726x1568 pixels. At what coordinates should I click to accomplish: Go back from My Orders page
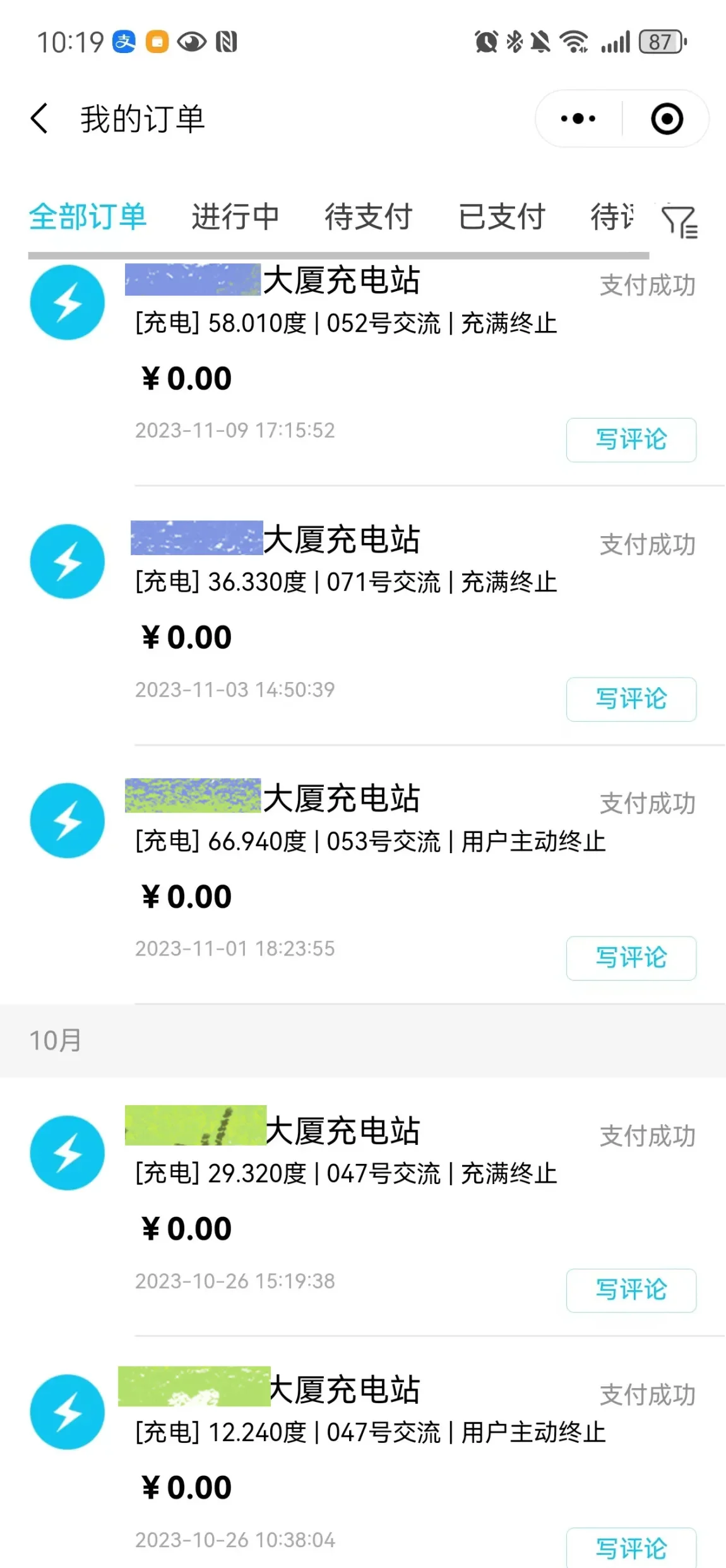(x=39, y=119)
